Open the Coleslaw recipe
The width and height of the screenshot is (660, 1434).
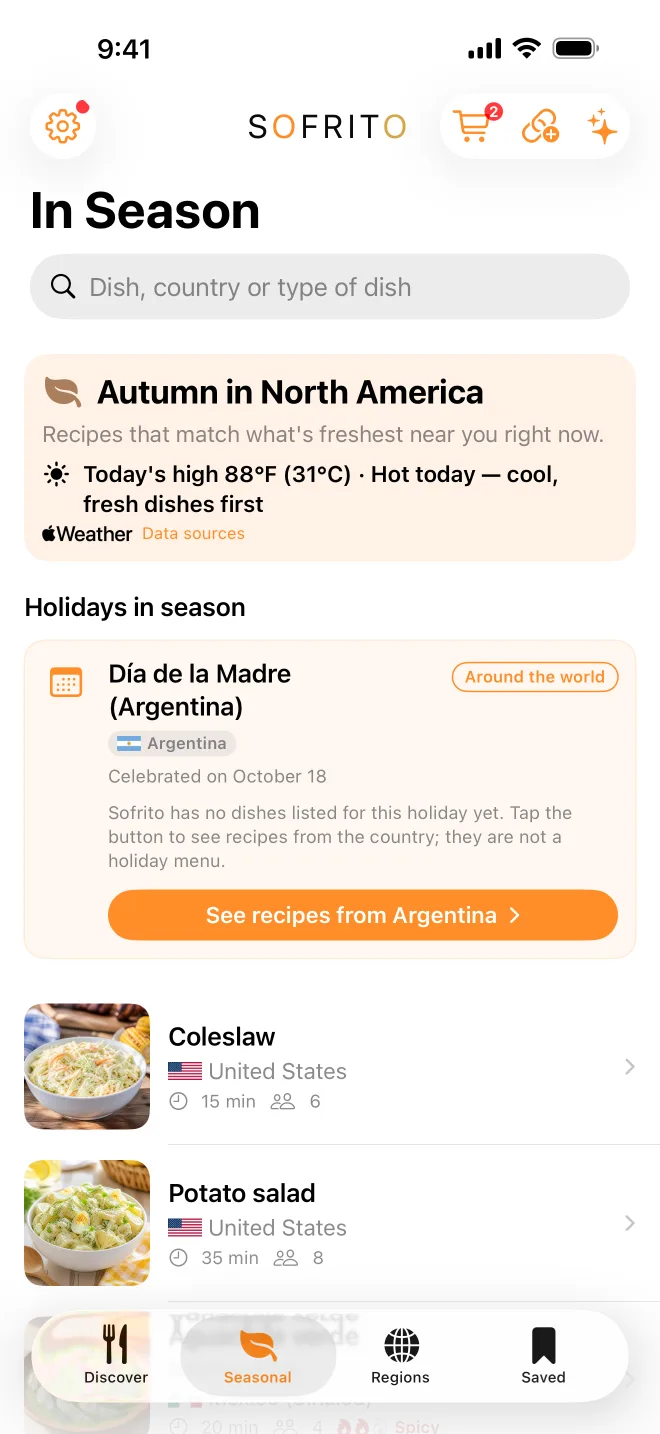(330, 1067)
